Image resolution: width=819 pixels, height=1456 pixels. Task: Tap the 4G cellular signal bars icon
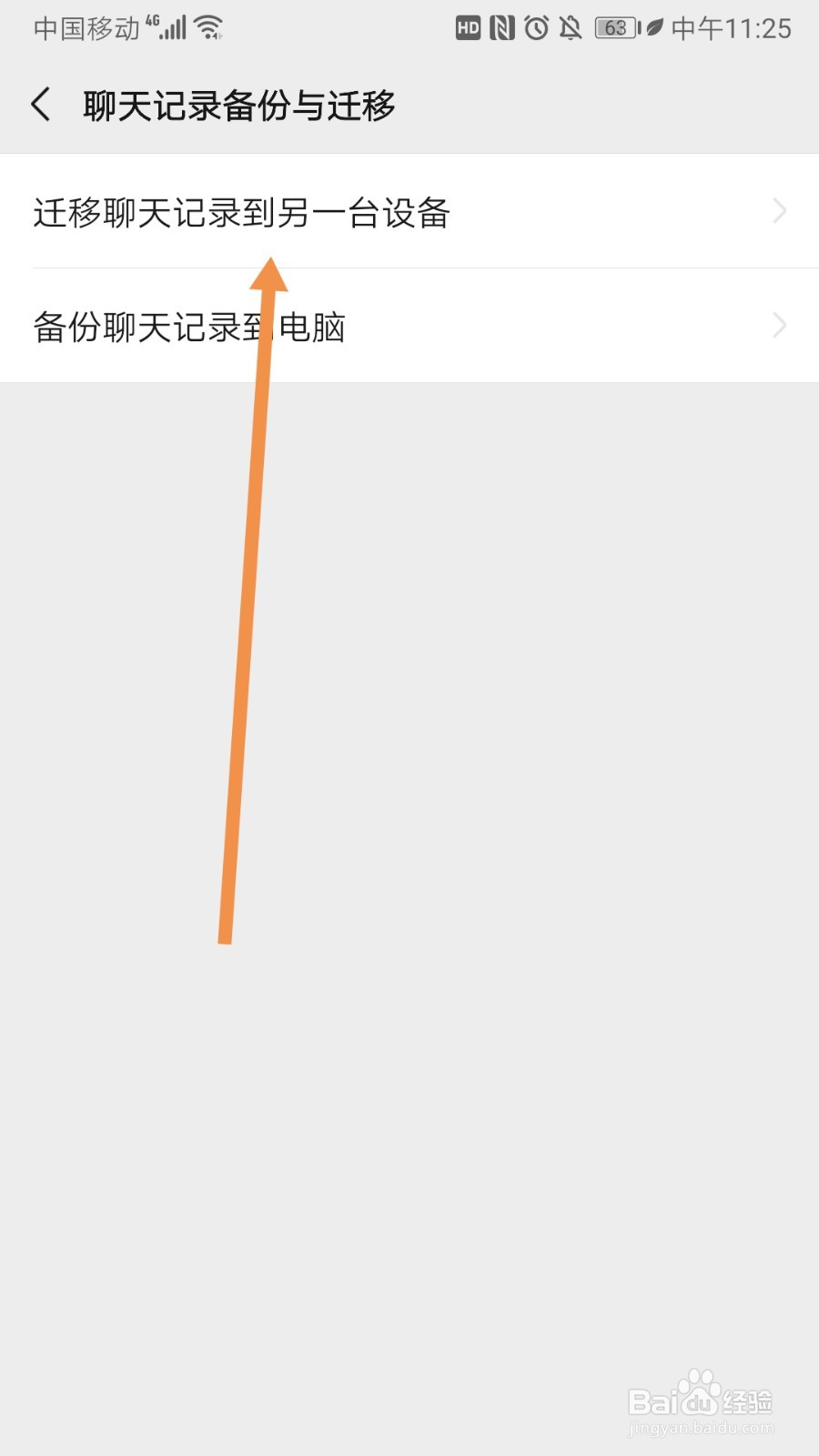(x=173, y=26)
